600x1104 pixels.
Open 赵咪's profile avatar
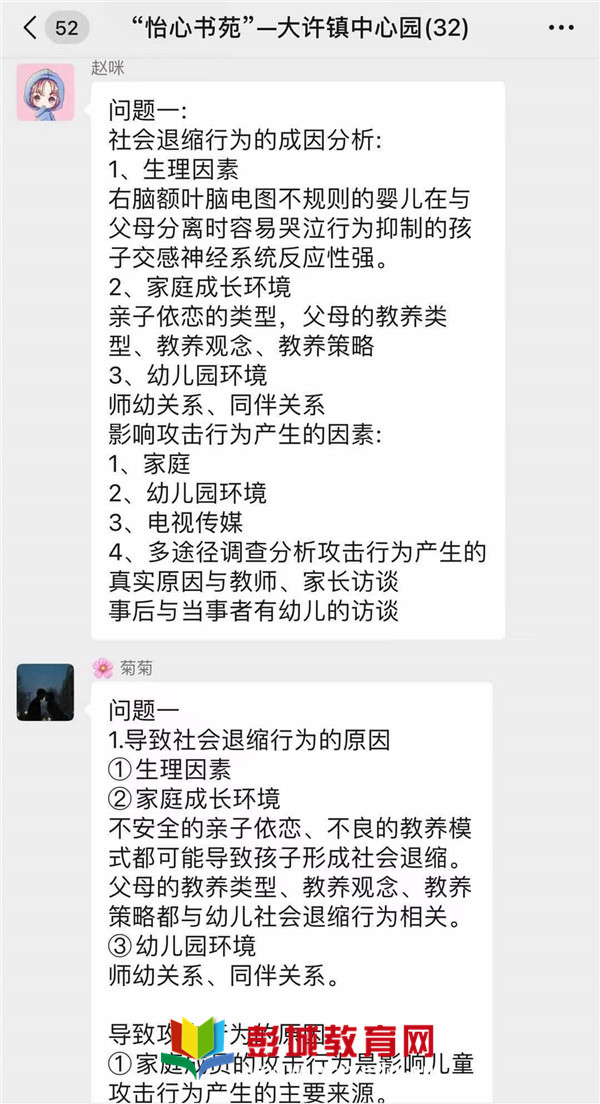pos(45,93)
